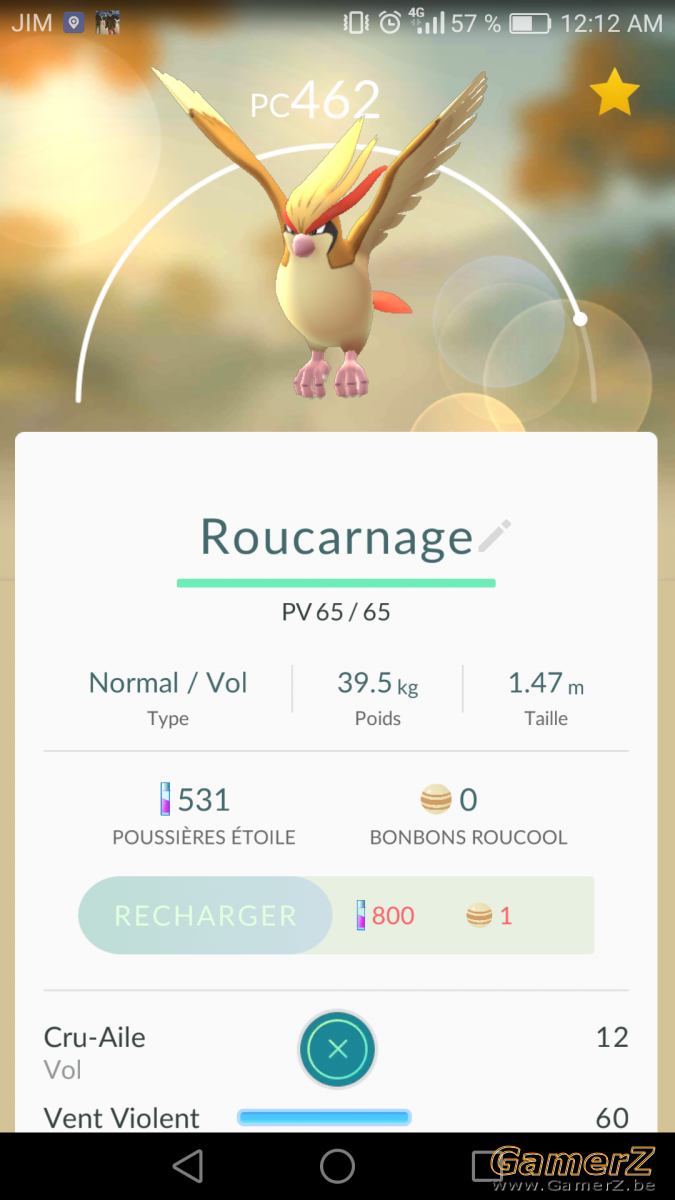Tap the Recharger power-up button
Screen dimensions: 675x1200
205,915
